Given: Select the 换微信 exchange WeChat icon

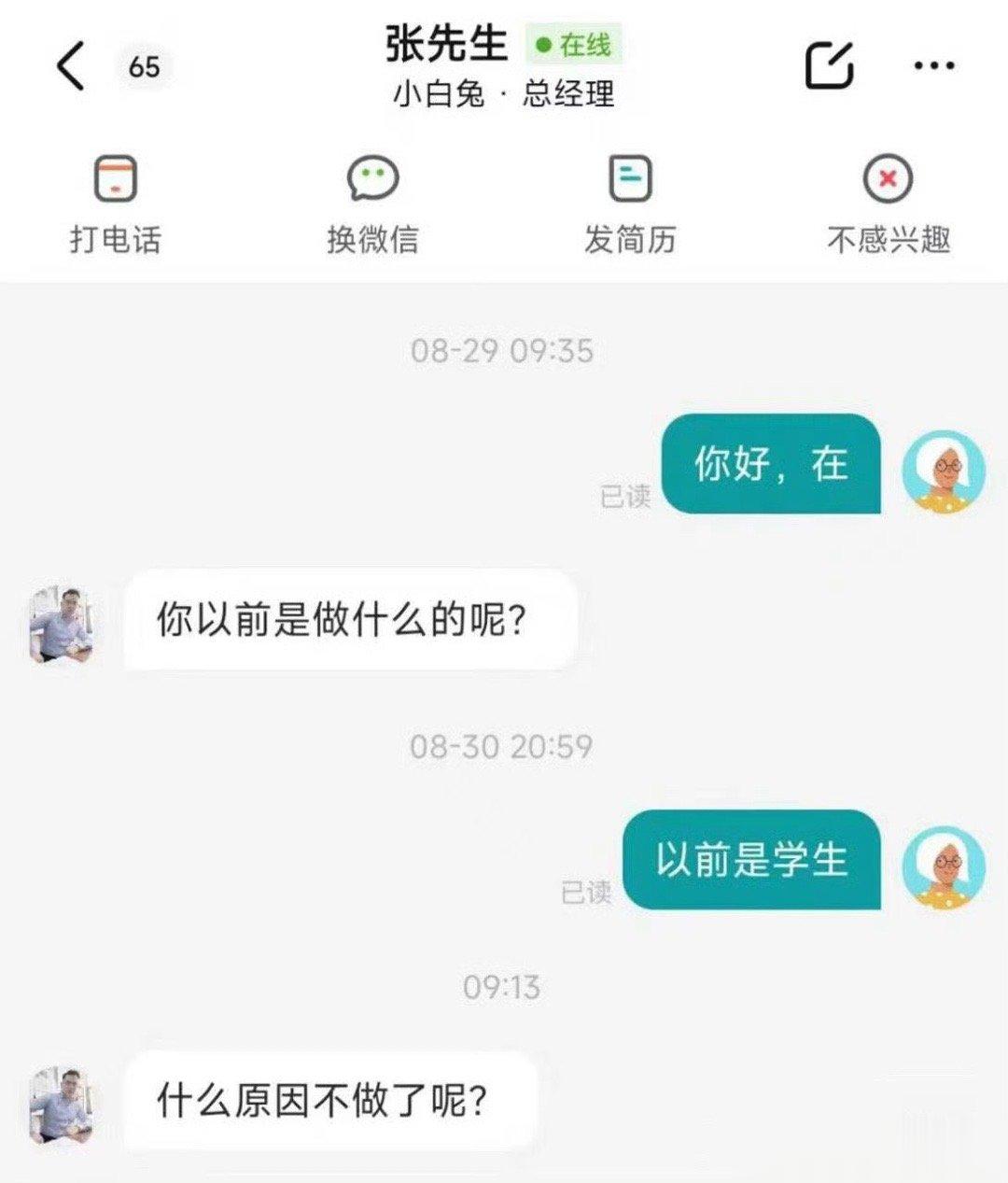Looking at the screenshot, I should click(371, 179).
